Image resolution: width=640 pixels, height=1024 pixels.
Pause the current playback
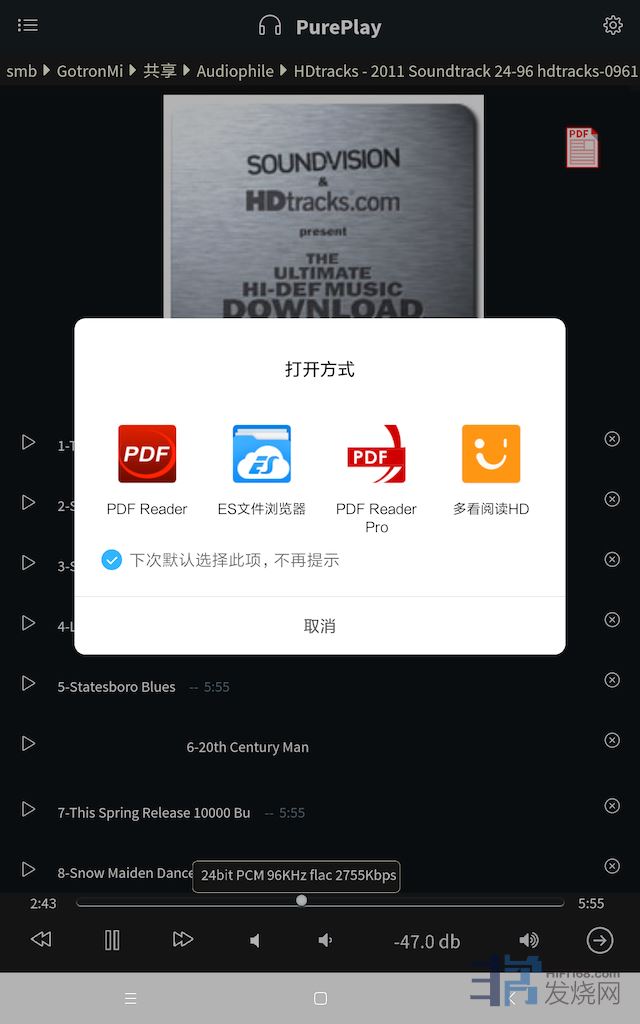pyautogui.click(x=112, y=940)
